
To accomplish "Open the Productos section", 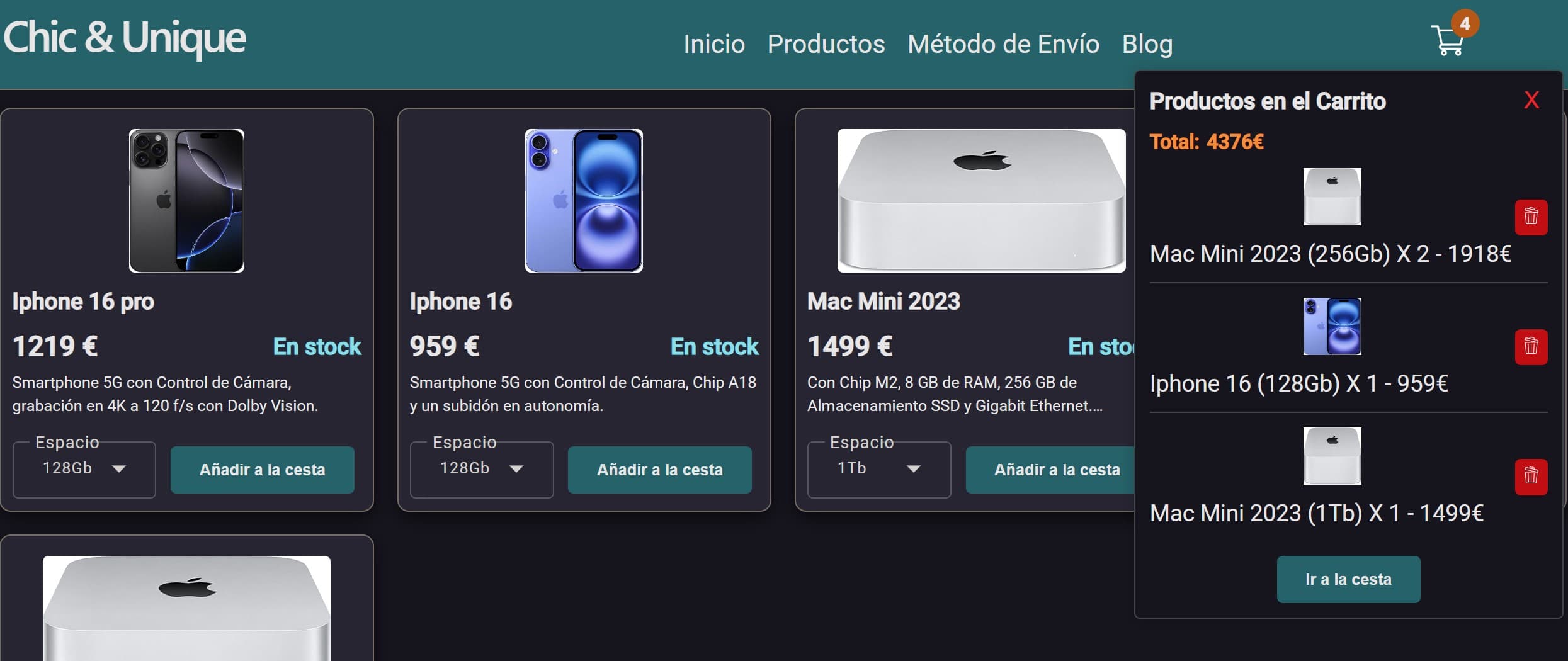I will point(826,44).
